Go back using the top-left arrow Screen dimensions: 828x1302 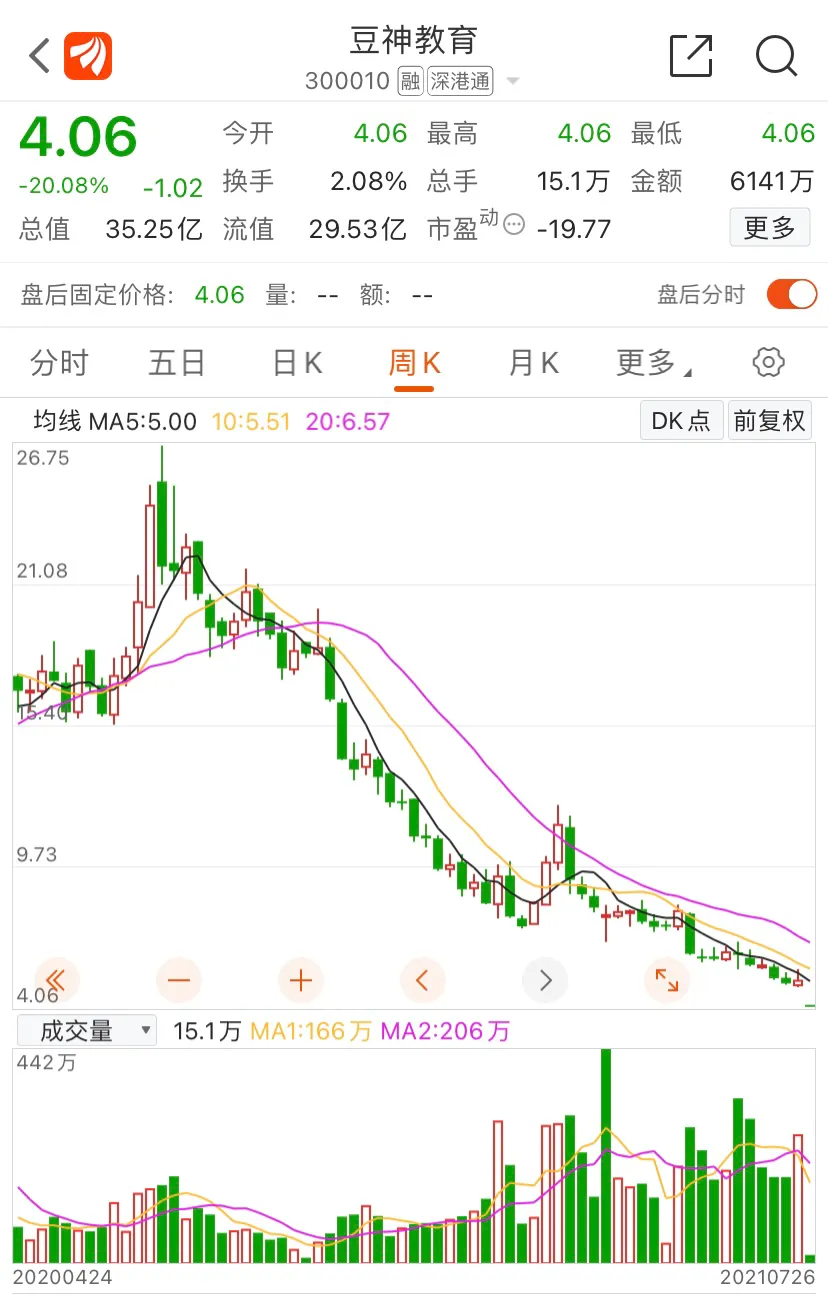point(39,56)
